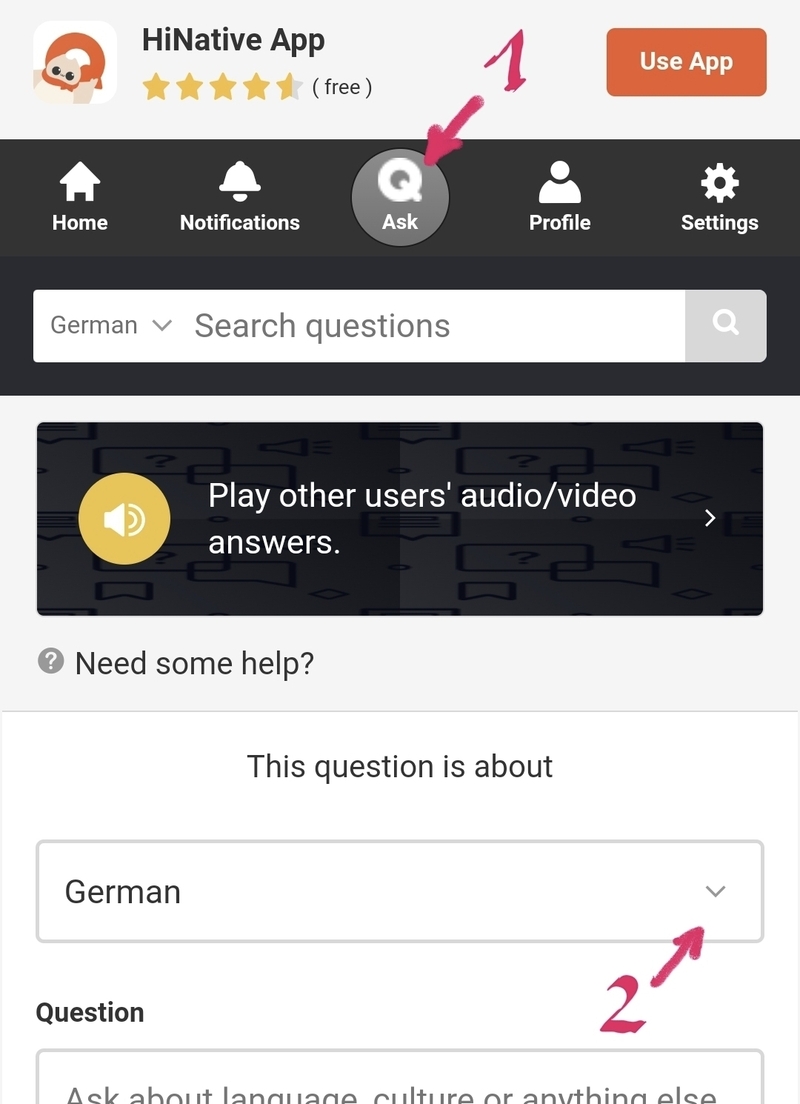Switch to the Profile tab
Image resolution: width=800 pixels, height=1104 pixels.
coord(560,198)
